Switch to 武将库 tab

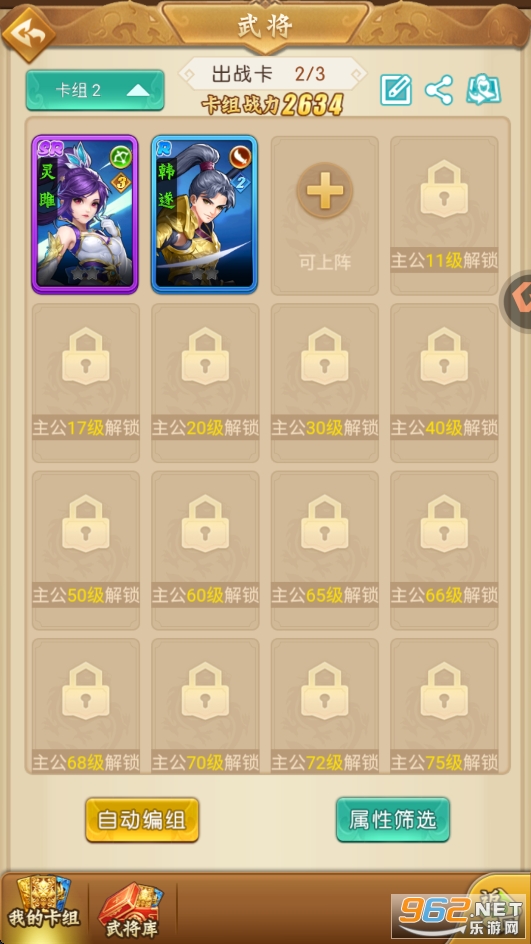pyautogui.click(x=132, y=910)
